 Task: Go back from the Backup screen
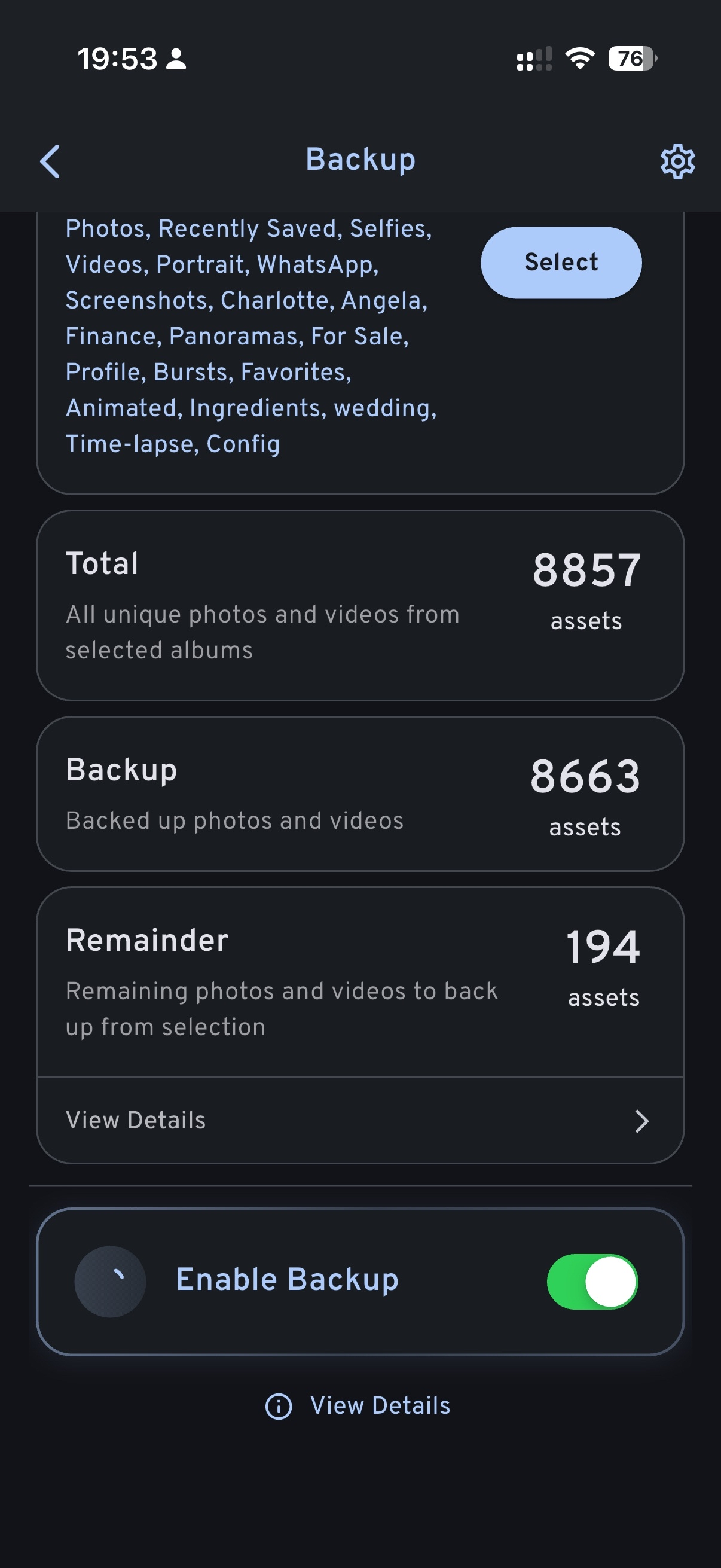(50, 161)
